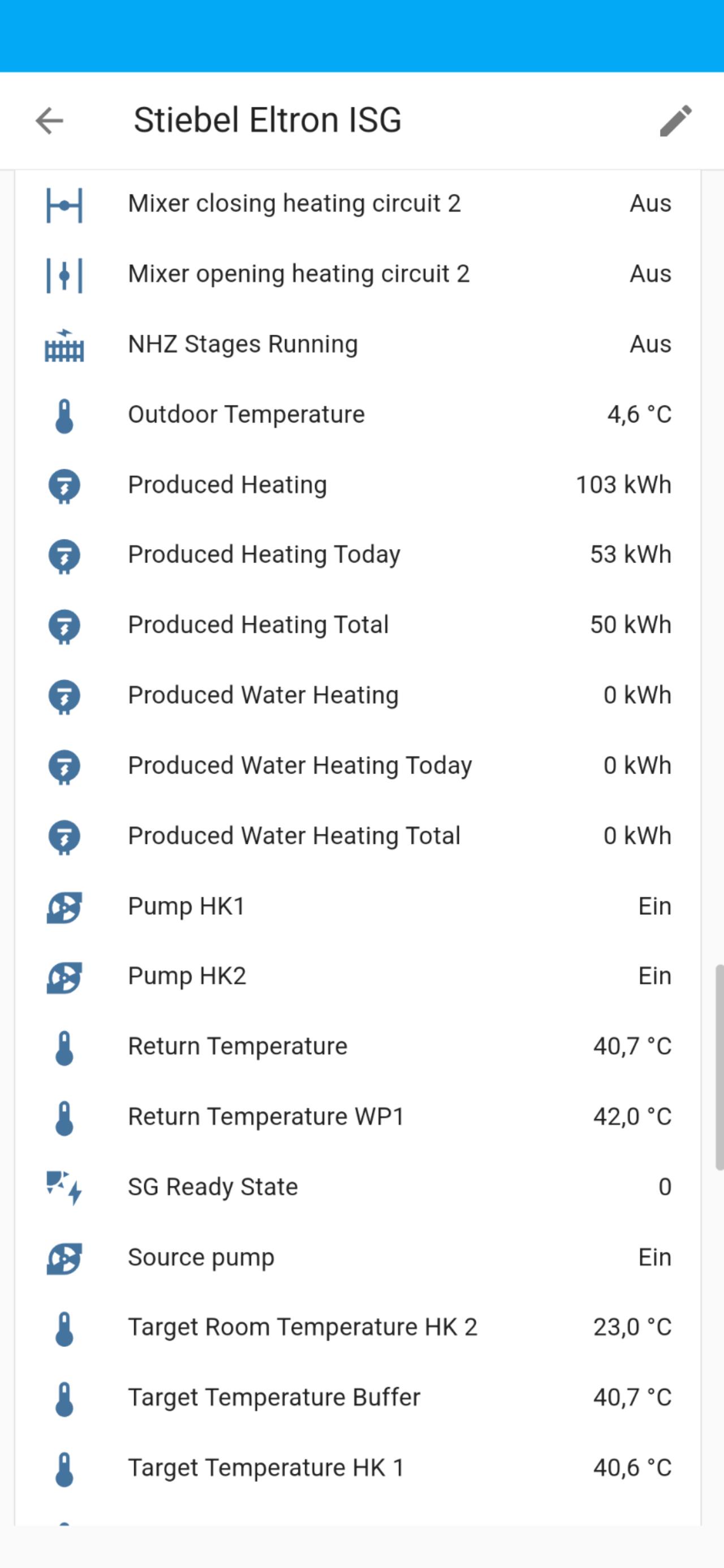
Task: View Target Temperature Buffer details
Action: click(x=358, y=1398)
